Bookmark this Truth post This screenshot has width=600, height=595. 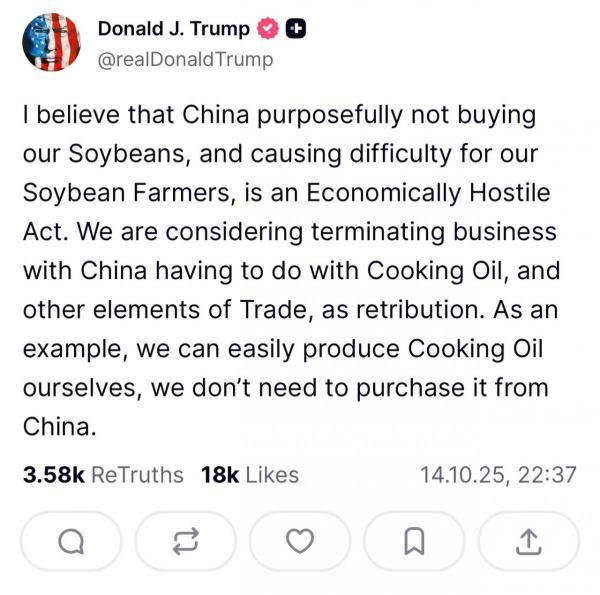tap(414, 541)
